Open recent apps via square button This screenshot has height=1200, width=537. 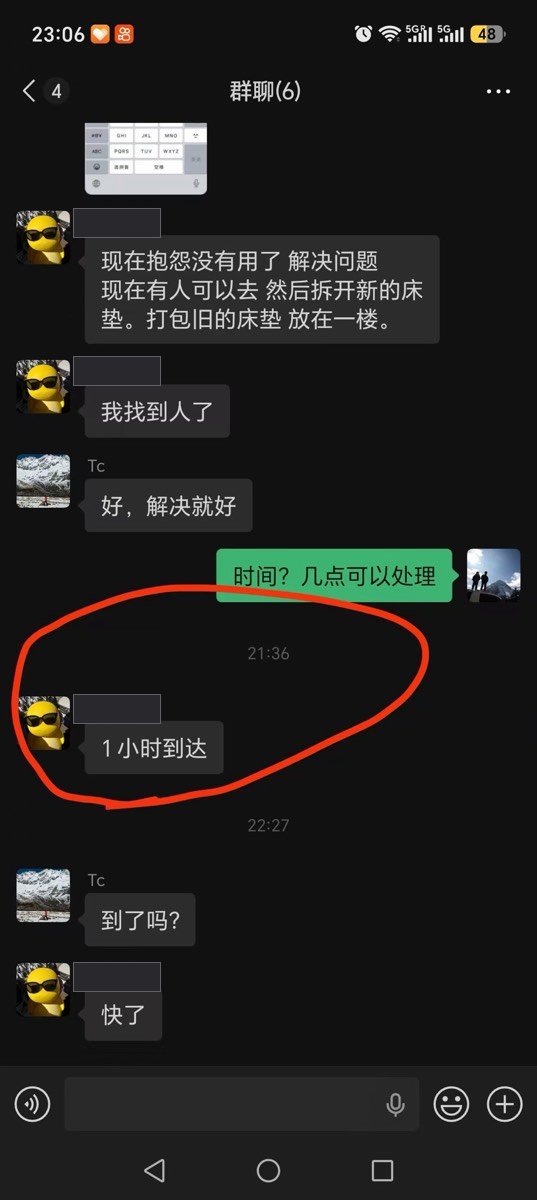coord(382,1170)
